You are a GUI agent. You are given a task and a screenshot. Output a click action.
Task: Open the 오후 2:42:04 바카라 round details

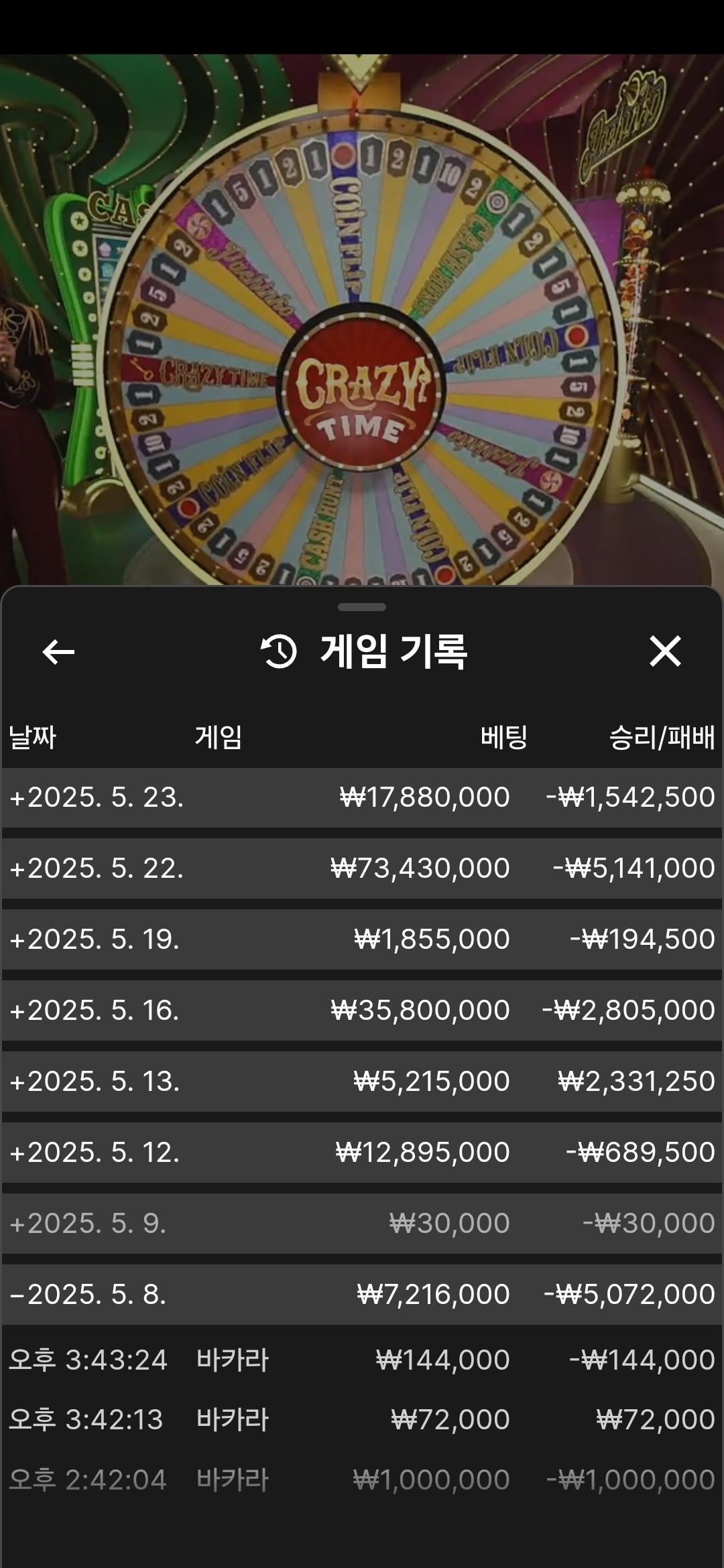click(x=362, y=1480)
